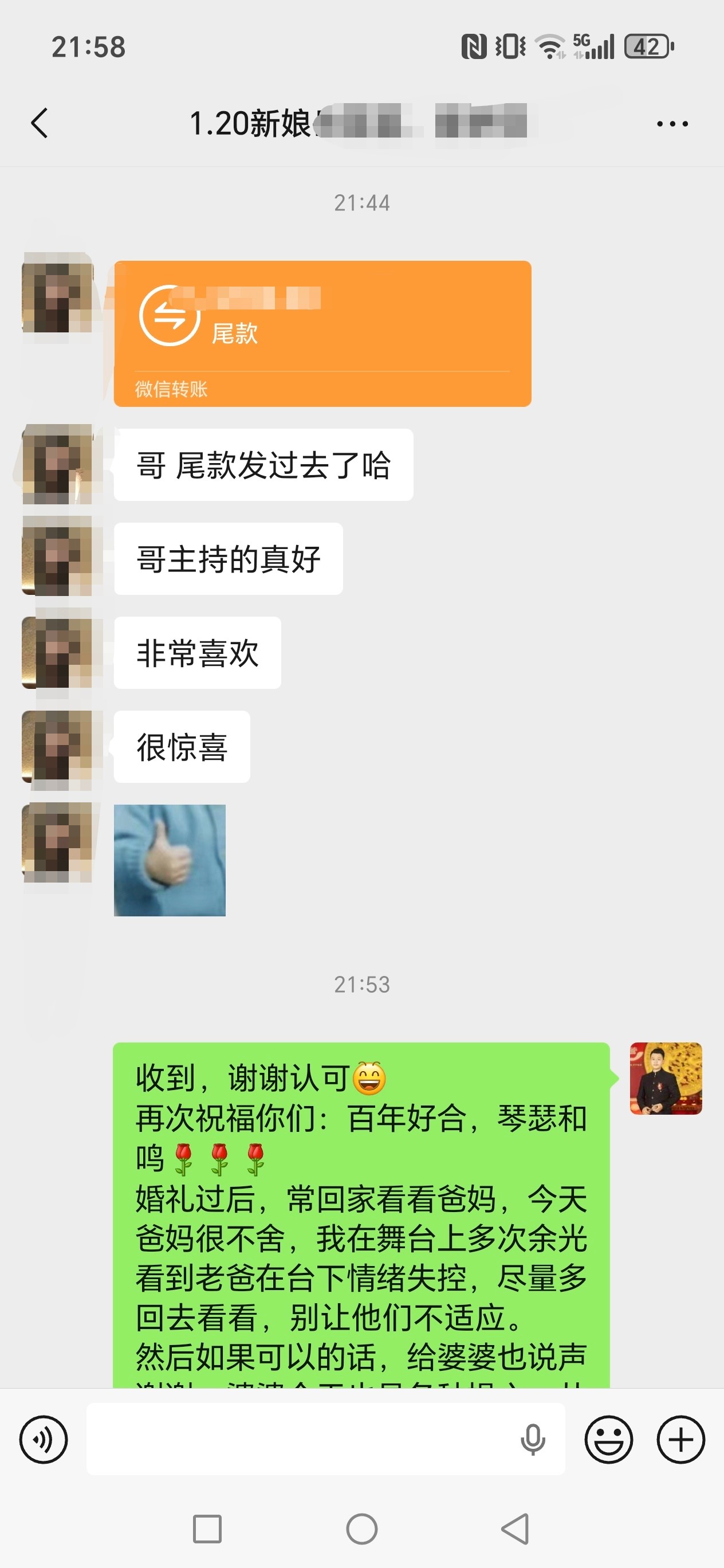
Task: View the thumbs-up sticker image
Action: (170, 860)
